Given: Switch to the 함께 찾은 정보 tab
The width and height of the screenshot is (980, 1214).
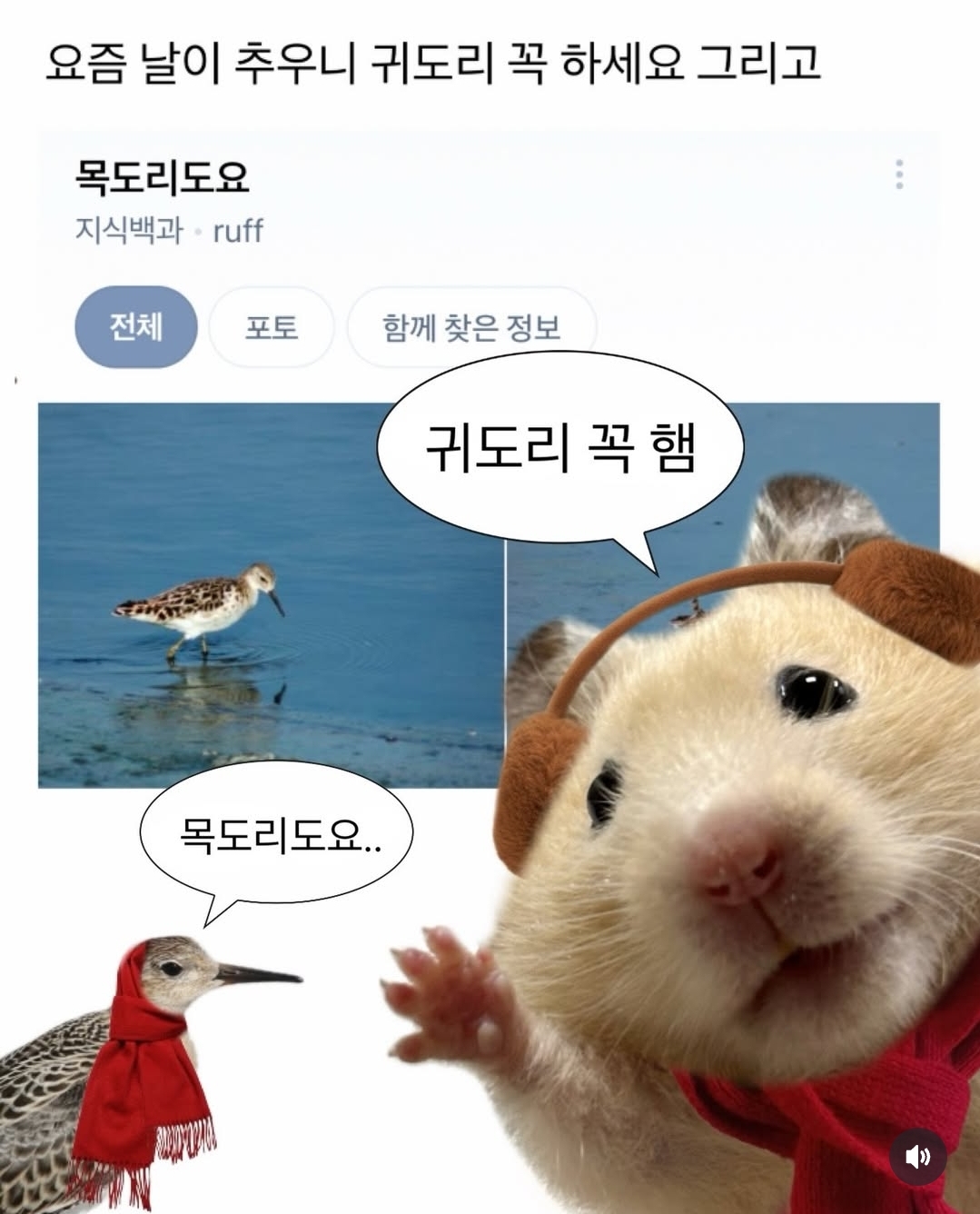Looking at the screenshot, I should pyautogui.click(x=472, y=327).
